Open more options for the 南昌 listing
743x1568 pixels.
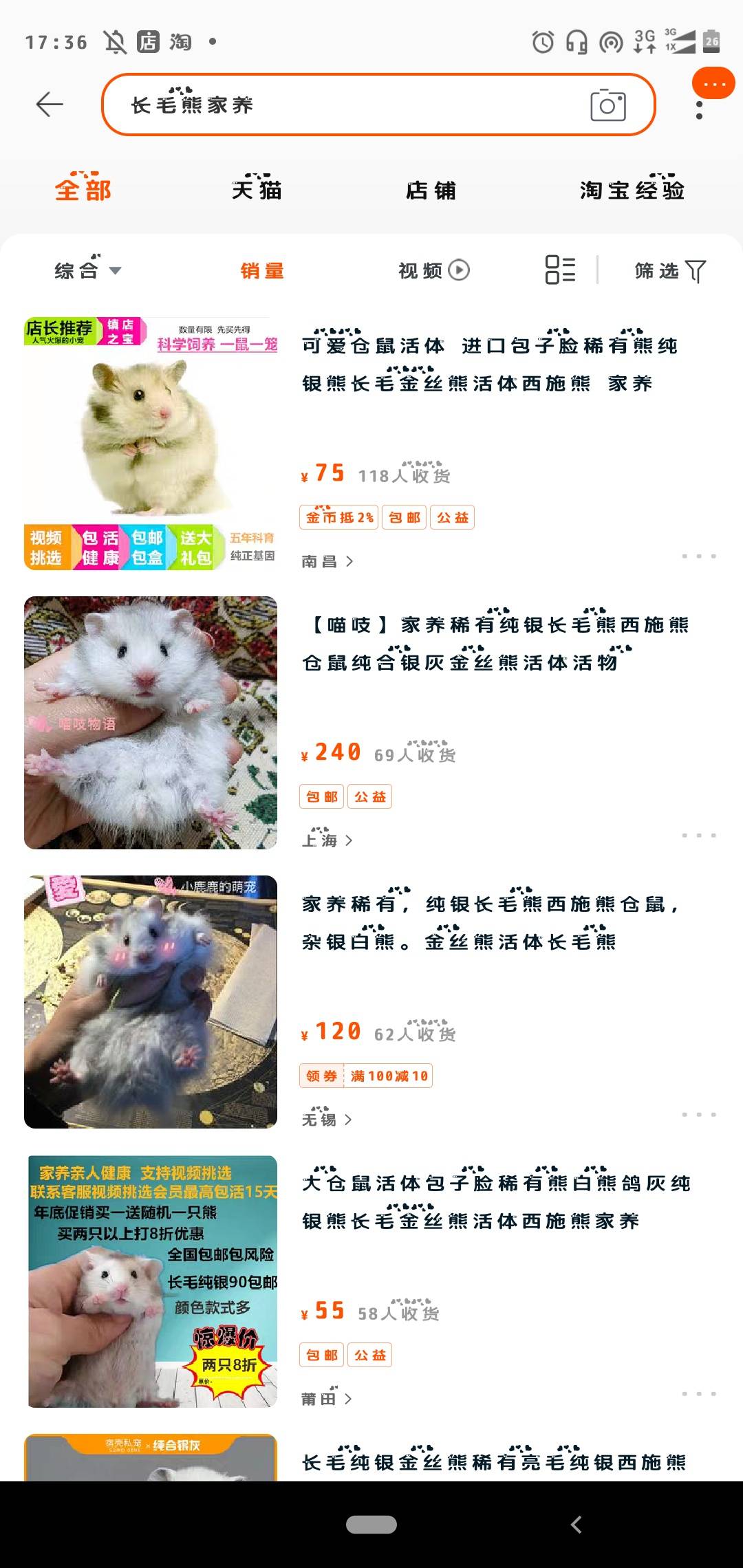699,556
